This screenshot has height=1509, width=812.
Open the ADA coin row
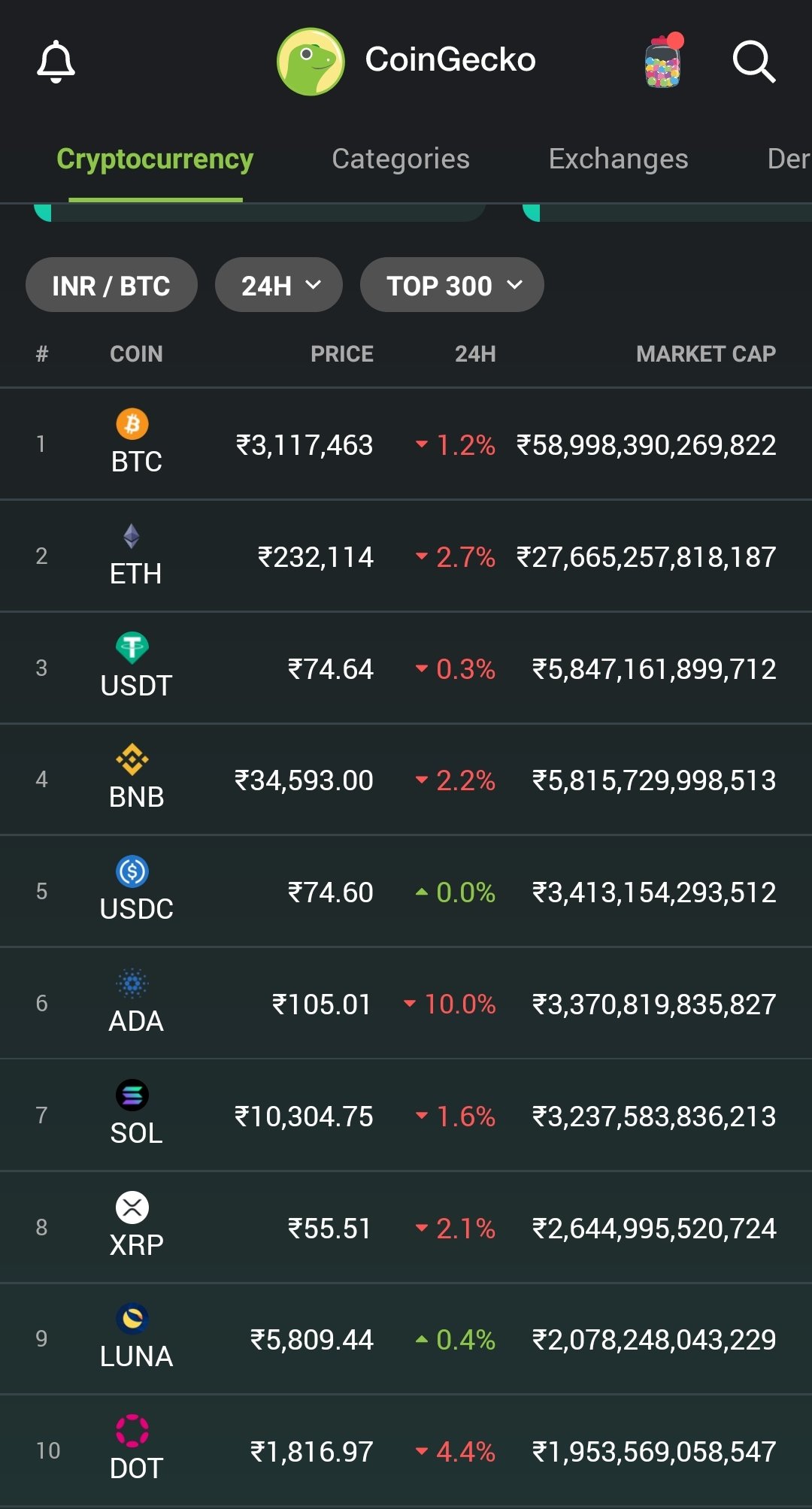[406, 1003]
